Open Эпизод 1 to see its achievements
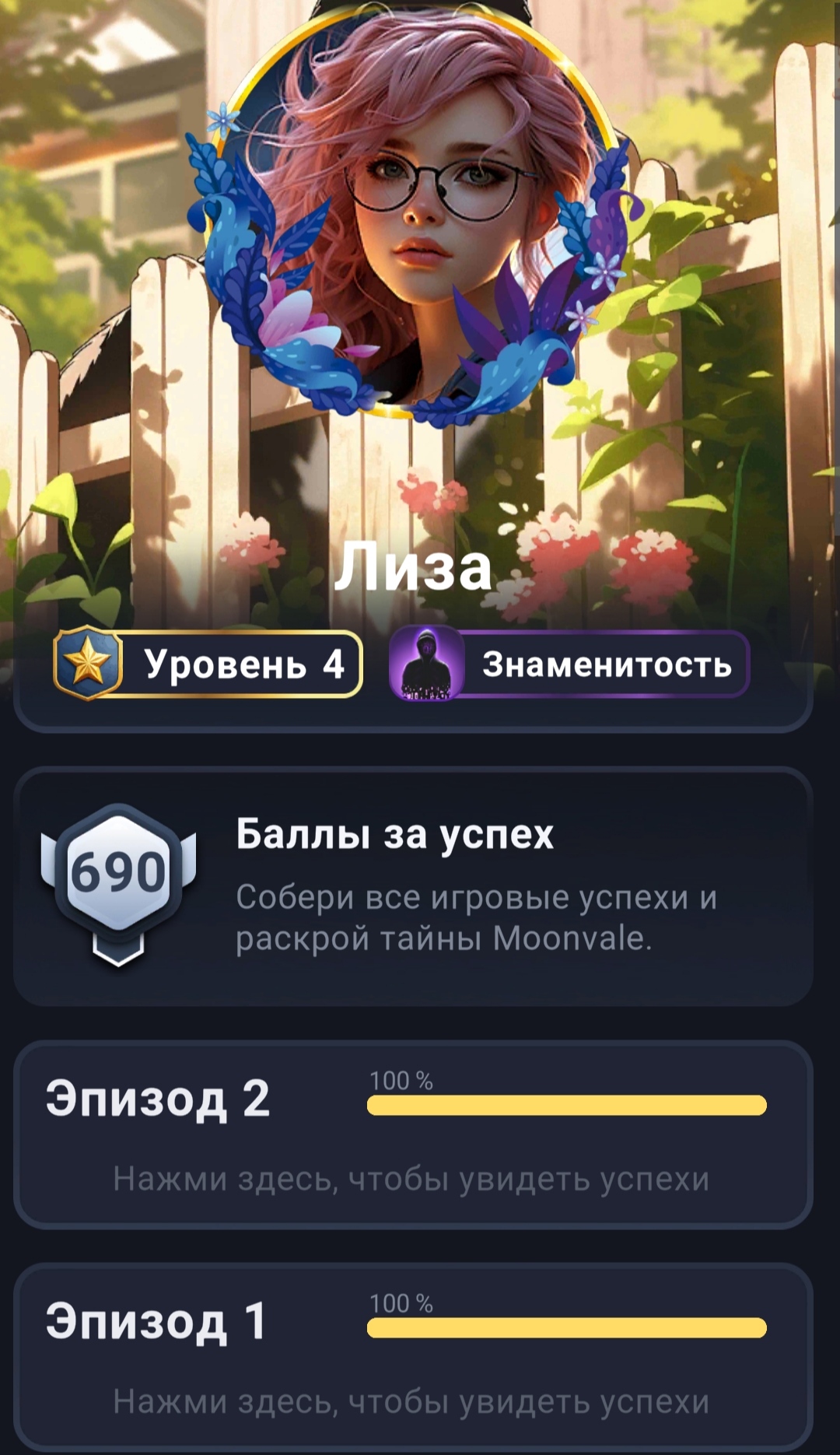This screenshot has height=1455, width=840. point(413,1357)
